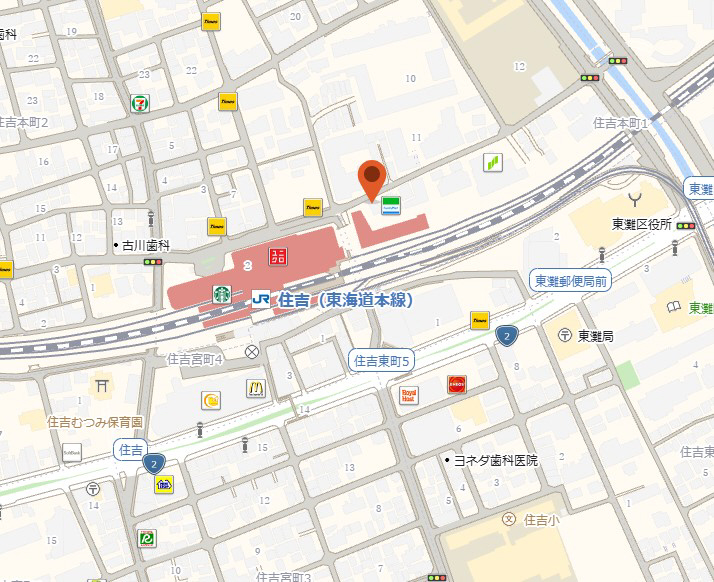Open the Starbucks marker near the station
Image resolution: width=714 pixels, height=582 pixels.
pyautogui.click(x=222, y=294)
